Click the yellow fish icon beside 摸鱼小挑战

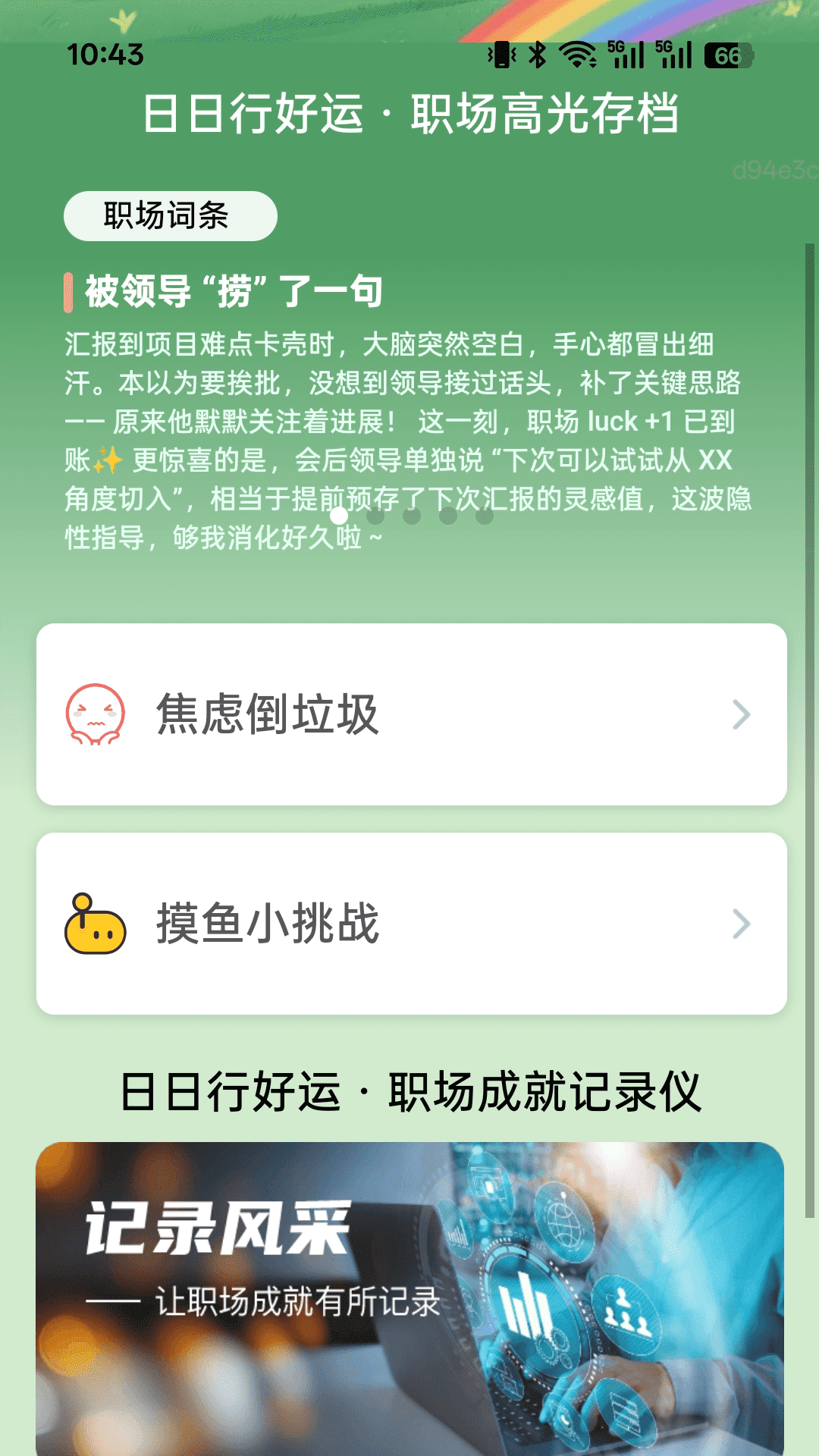(x=96, y=924)
